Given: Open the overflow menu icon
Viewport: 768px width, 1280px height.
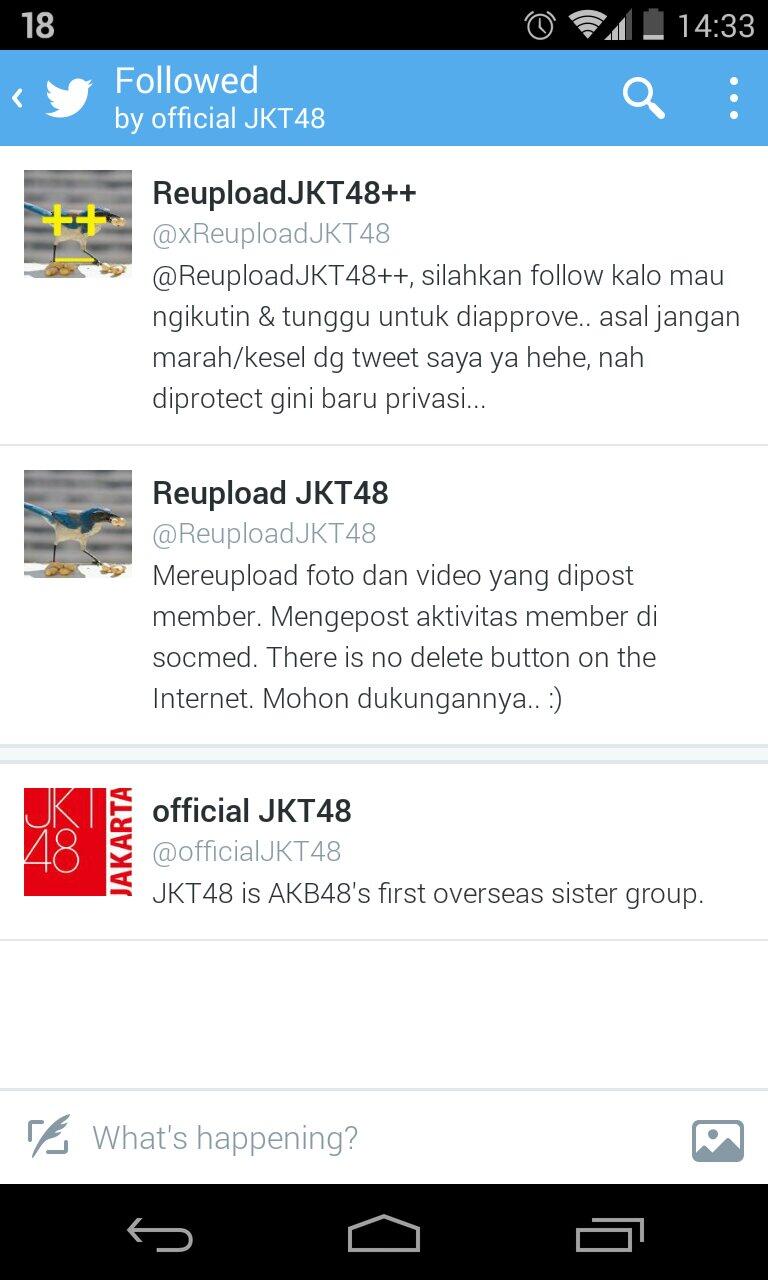Looking at the screenshot, I should (733, 97).
